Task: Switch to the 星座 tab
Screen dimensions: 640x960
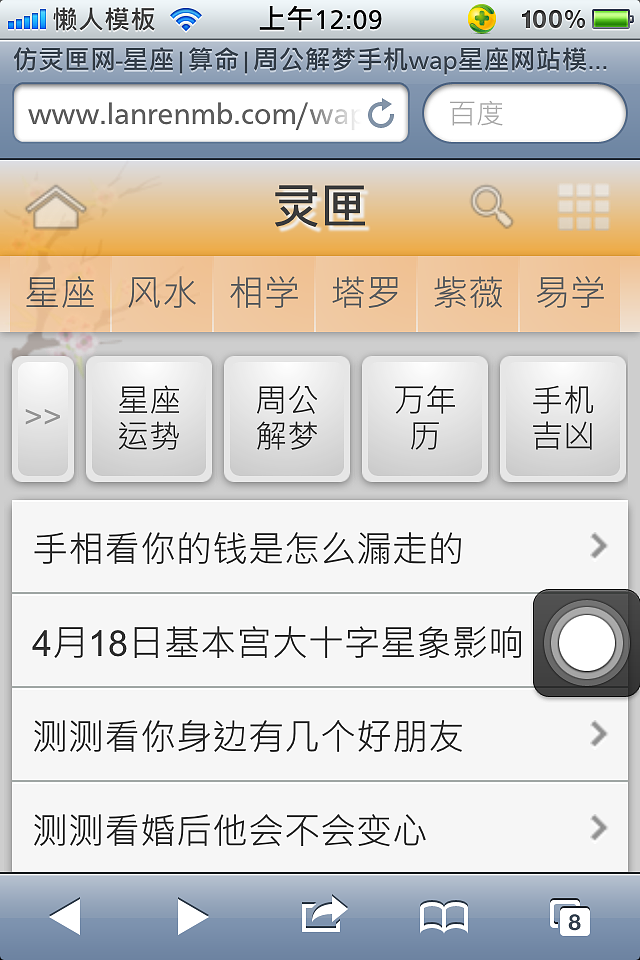Action: [61, 293]
